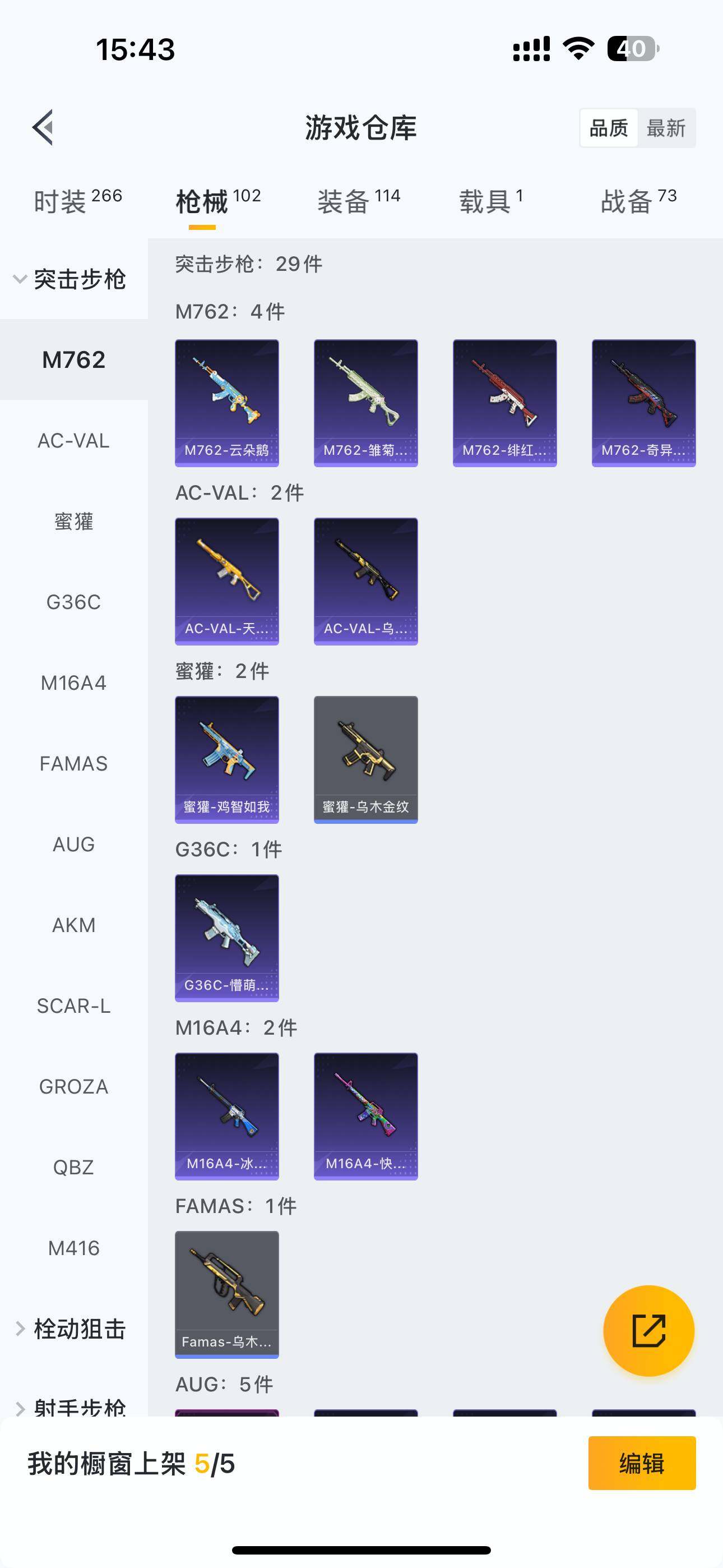The image size is (723, 1568).
Task: Open the 蜜獾-鸡智如我 skin tile
Action: 226,759
